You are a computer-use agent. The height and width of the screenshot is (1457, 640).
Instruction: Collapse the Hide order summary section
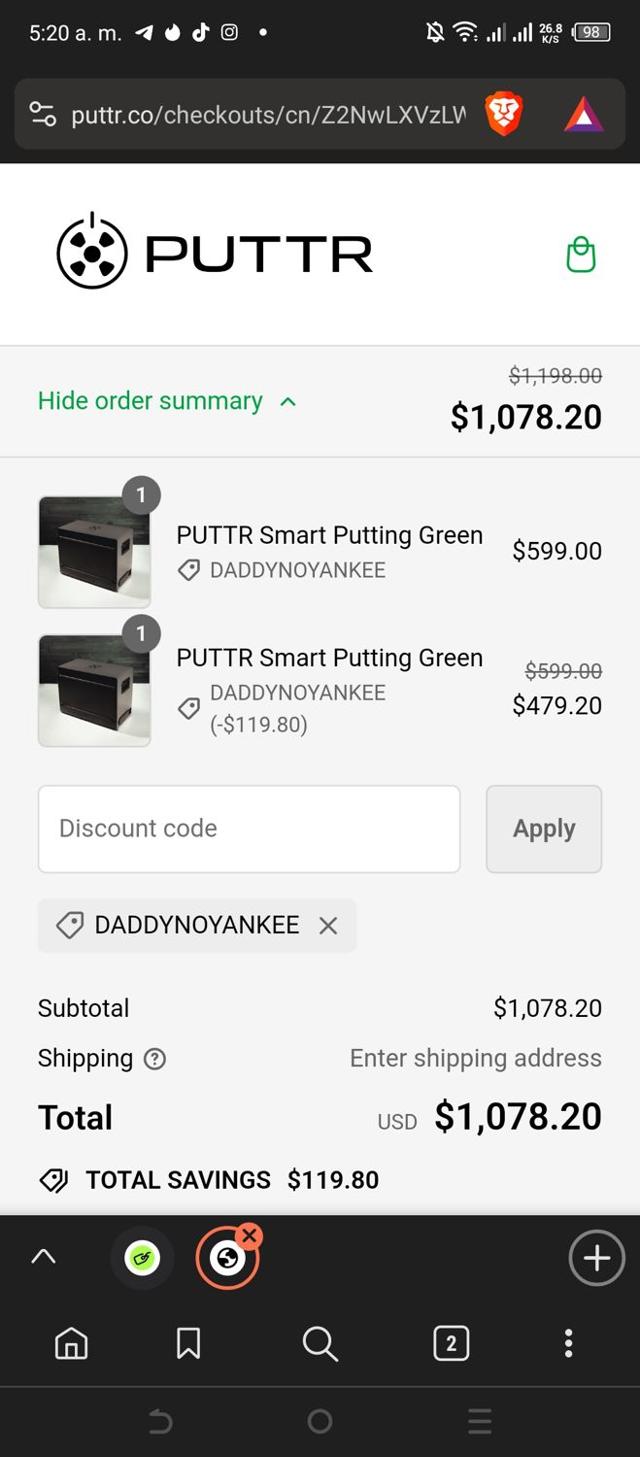click(x=167, y=401)
